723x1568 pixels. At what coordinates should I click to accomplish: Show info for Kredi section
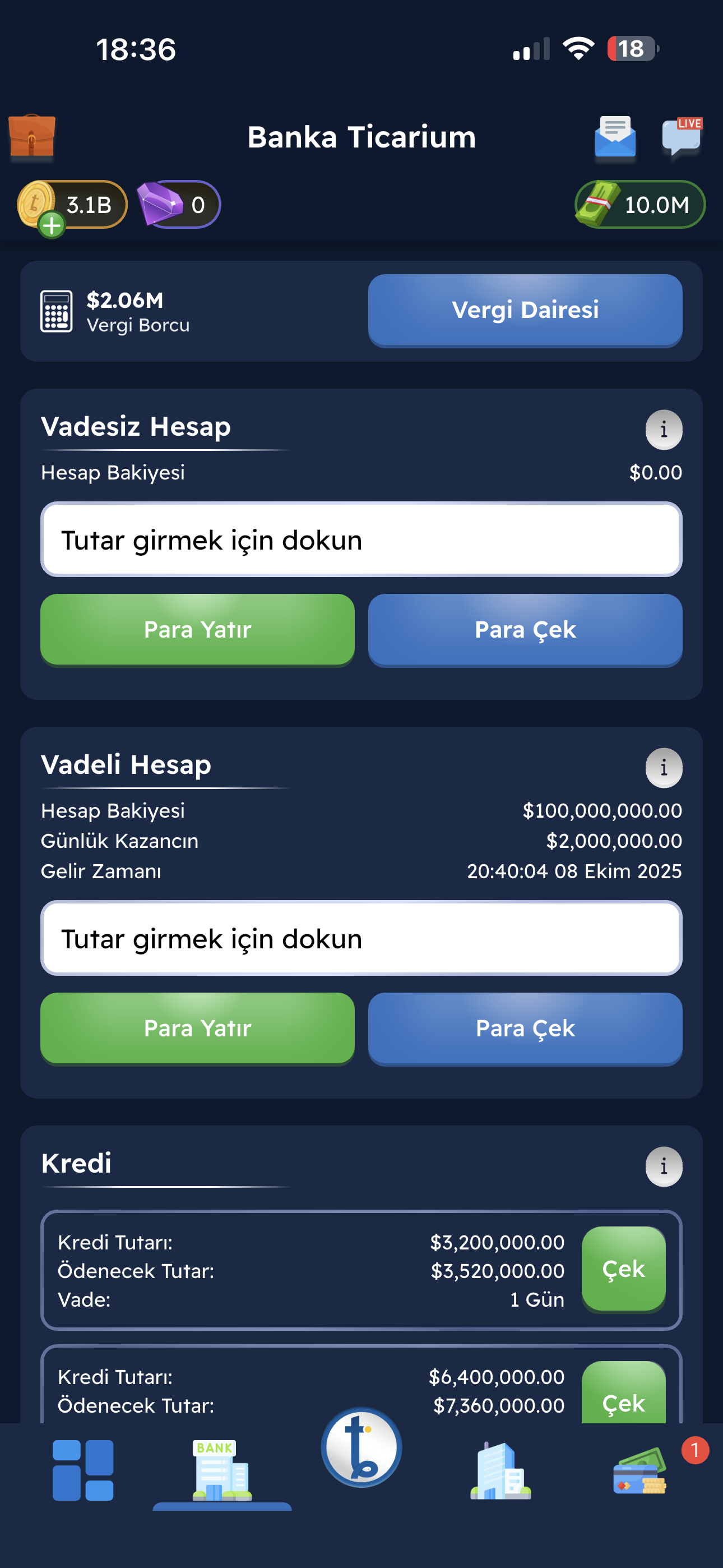coord(664,1166)
